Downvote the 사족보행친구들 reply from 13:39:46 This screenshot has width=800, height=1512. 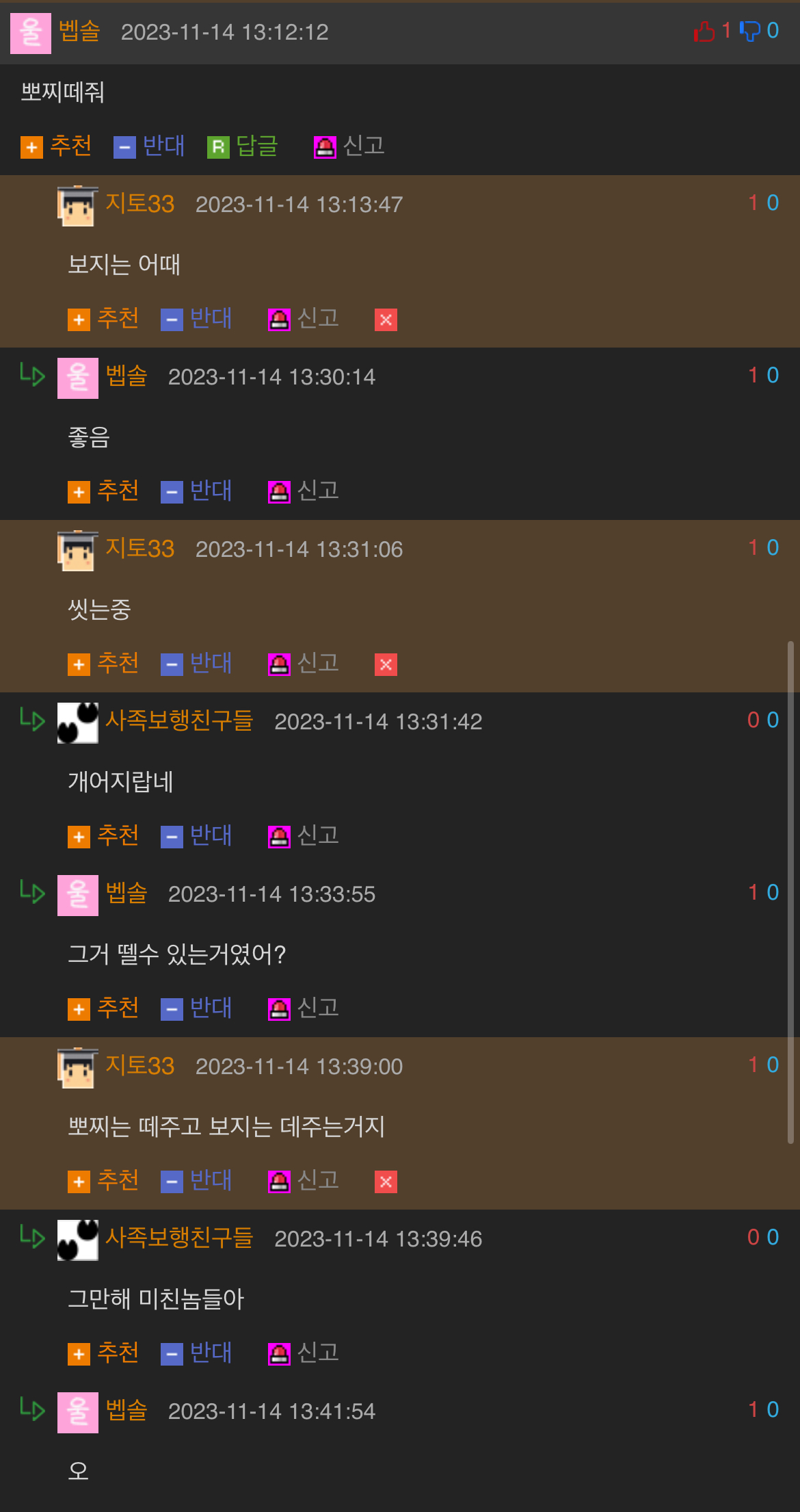click(x=197, y=1353)
